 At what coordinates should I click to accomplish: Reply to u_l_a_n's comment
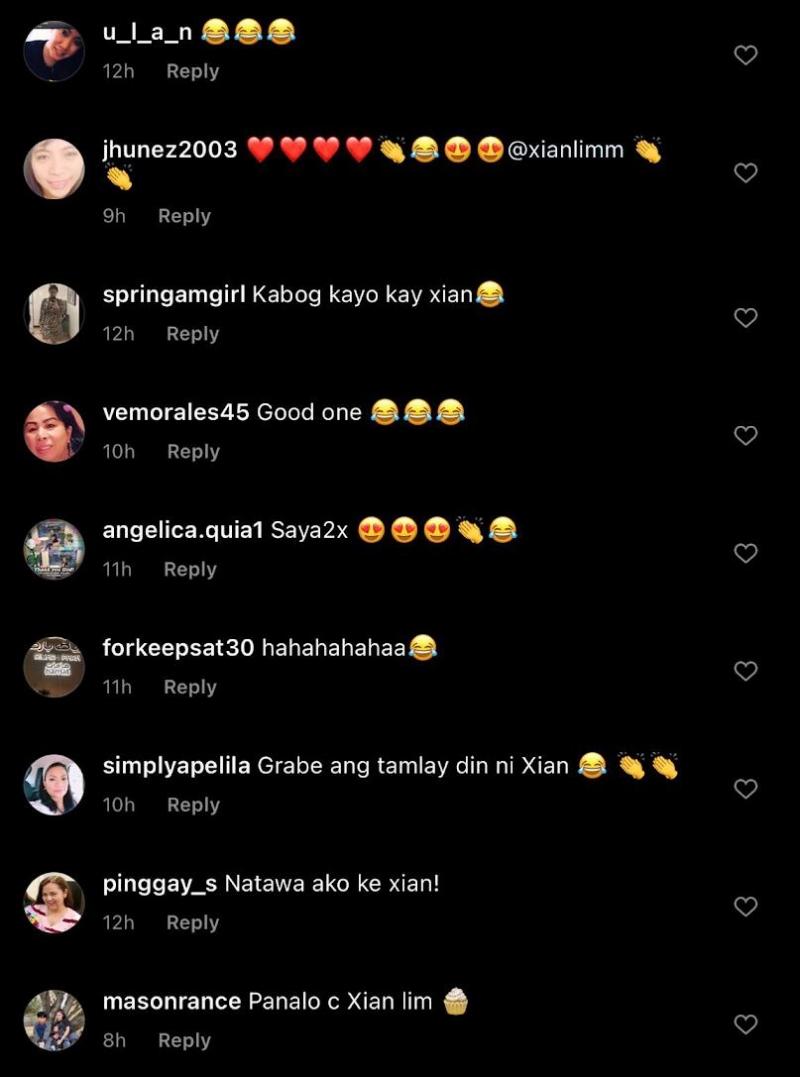tap(193, 71)
